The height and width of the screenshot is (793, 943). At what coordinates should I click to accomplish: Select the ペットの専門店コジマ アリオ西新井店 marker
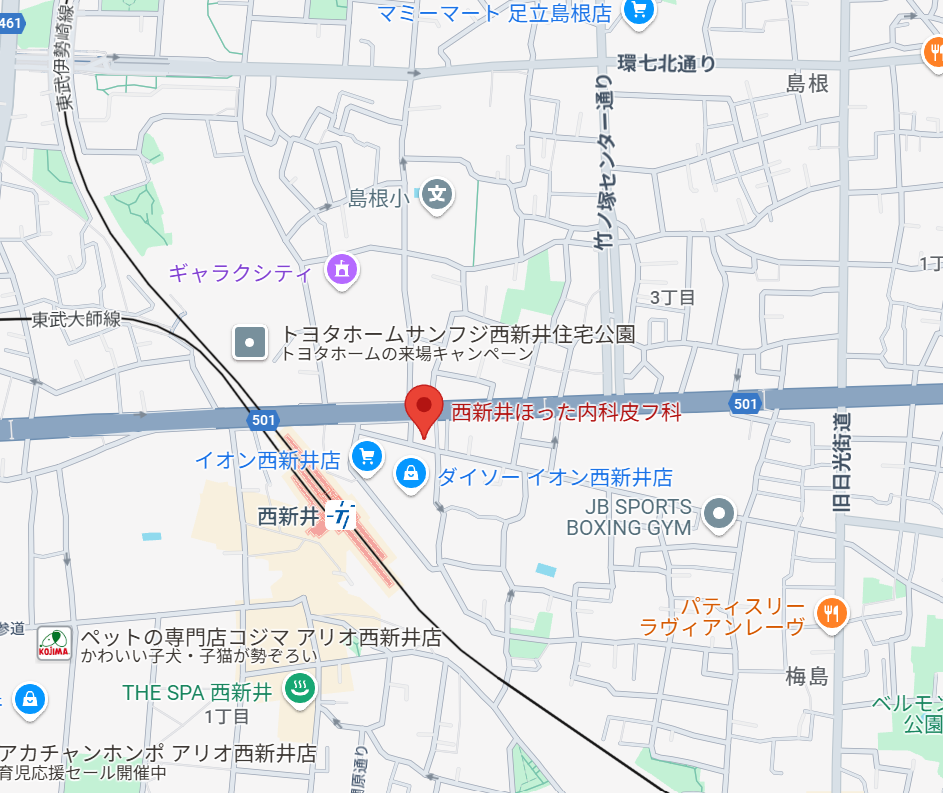[54, 643]
